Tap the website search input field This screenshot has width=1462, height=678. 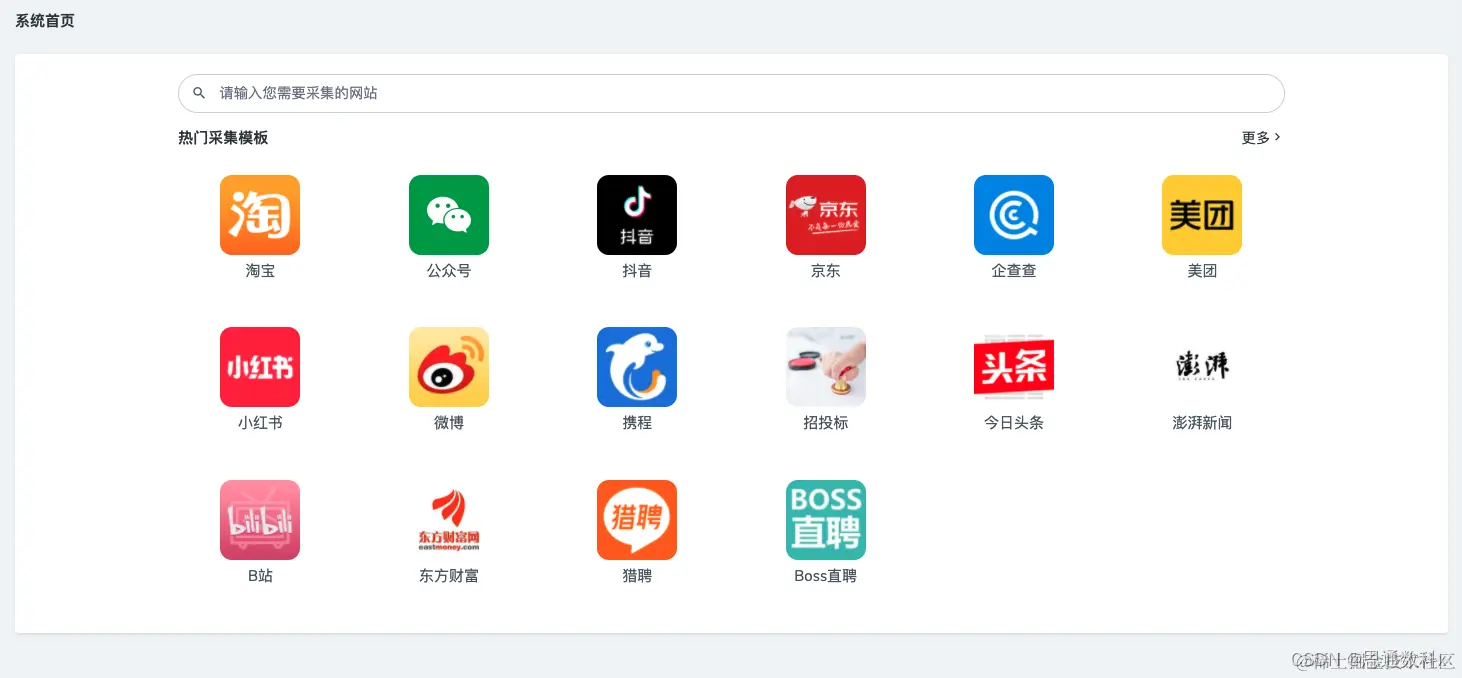pyautogui.click(x=730, y=93)
